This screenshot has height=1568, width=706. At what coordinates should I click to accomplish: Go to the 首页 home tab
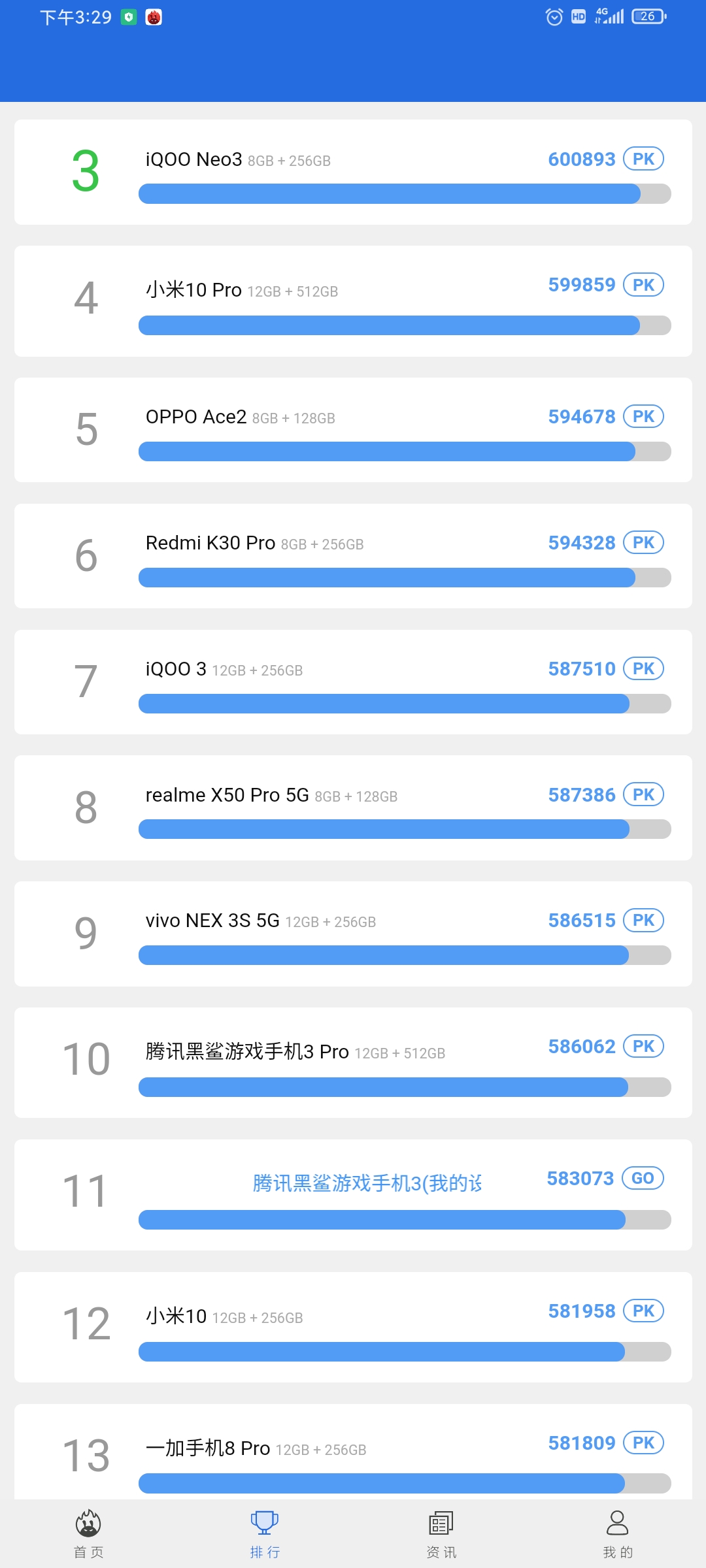click(88, 1534)
